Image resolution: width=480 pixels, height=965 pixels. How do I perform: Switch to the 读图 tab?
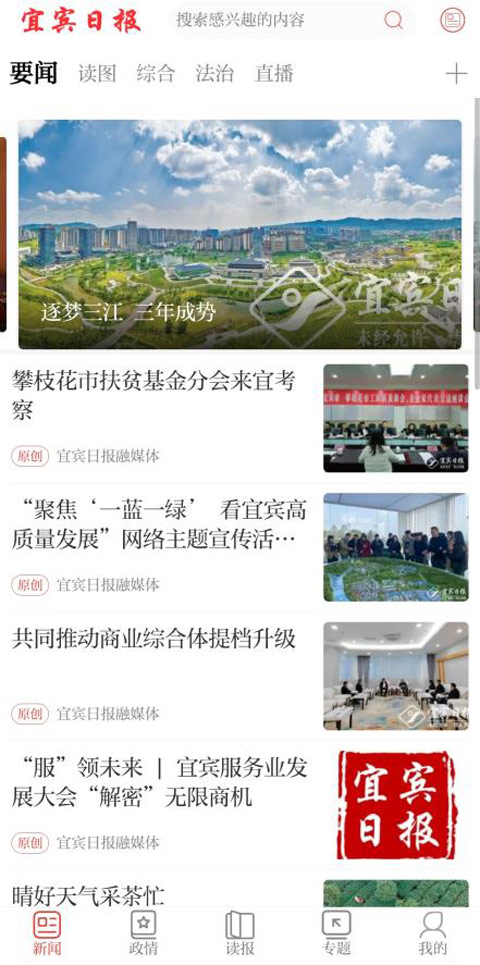point(97,74)
